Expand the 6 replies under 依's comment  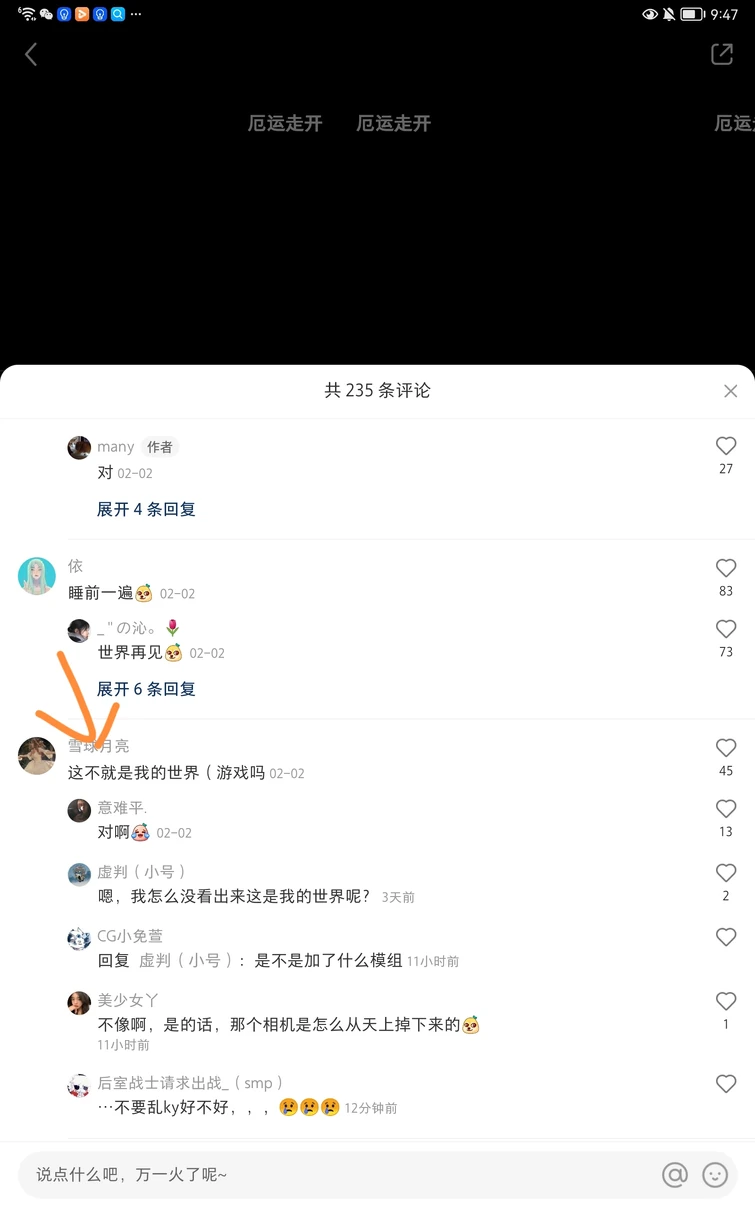tap(146, 689)
